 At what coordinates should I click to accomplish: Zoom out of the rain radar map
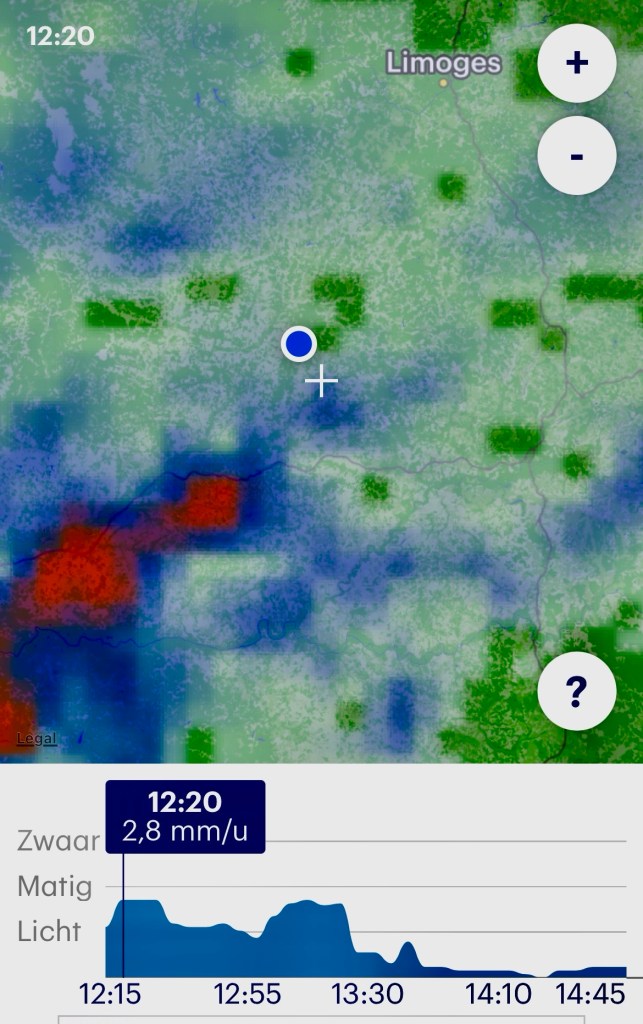point(576,156)
